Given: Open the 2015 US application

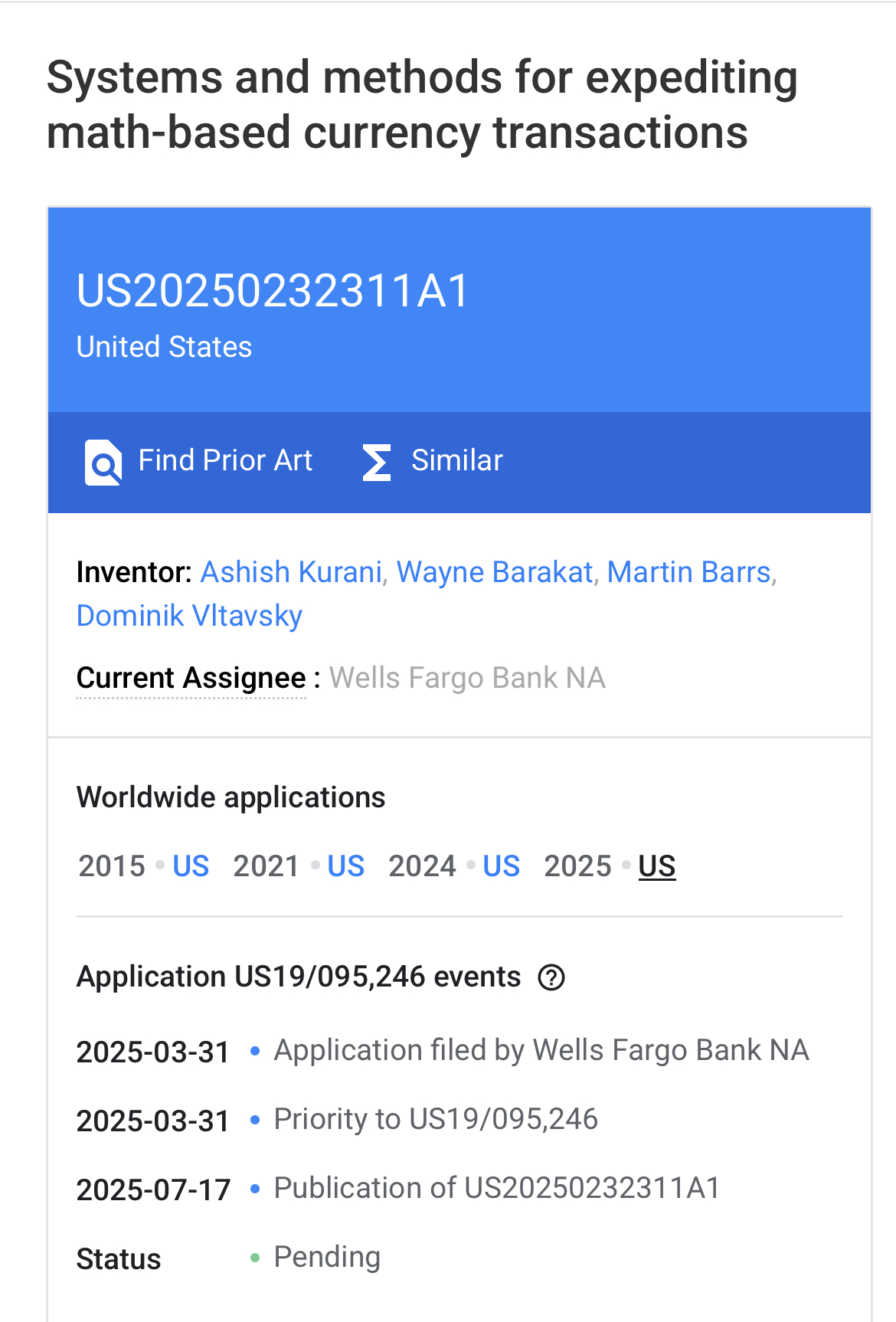Looking at the screenshot, I should point(191,866).
